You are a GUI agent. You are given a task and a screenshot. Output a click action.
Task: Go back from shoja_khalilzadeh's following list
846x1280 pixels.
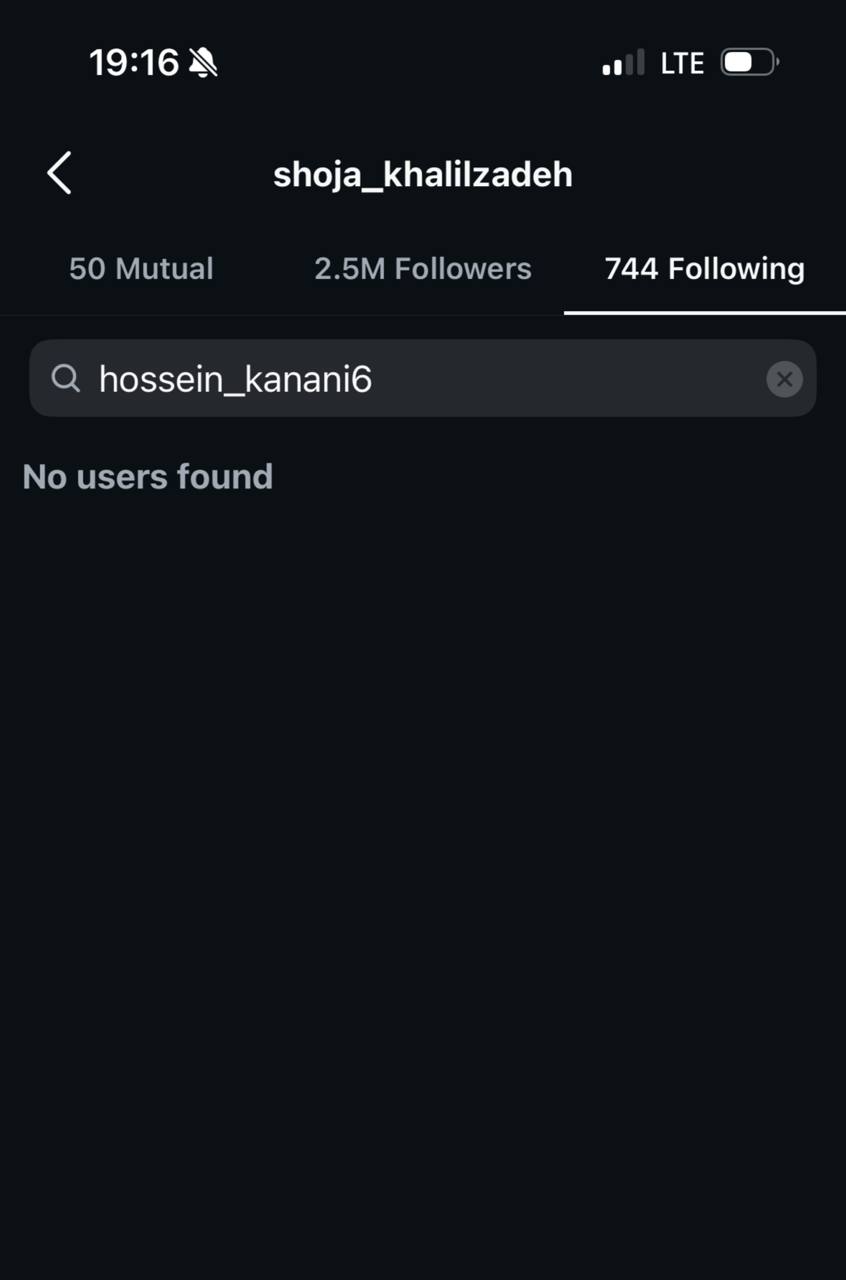[x=60, y=173]
